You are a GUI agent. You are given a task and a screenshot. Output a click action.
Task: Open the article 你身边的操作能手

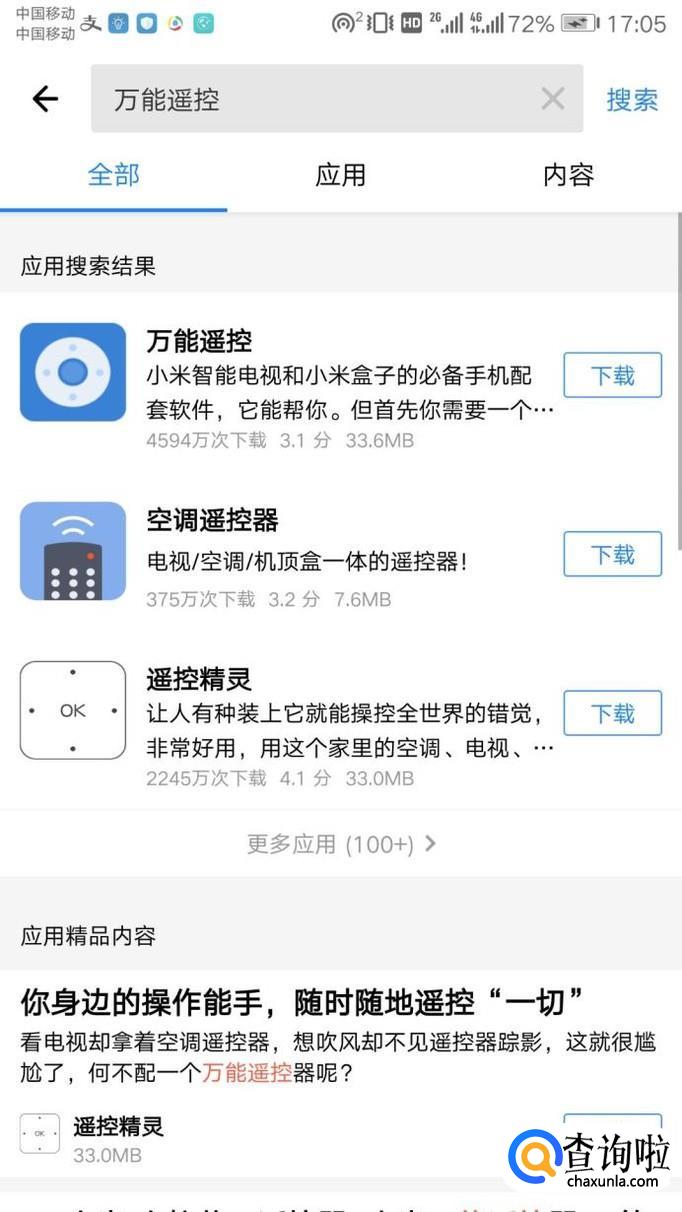[302, 1000]
